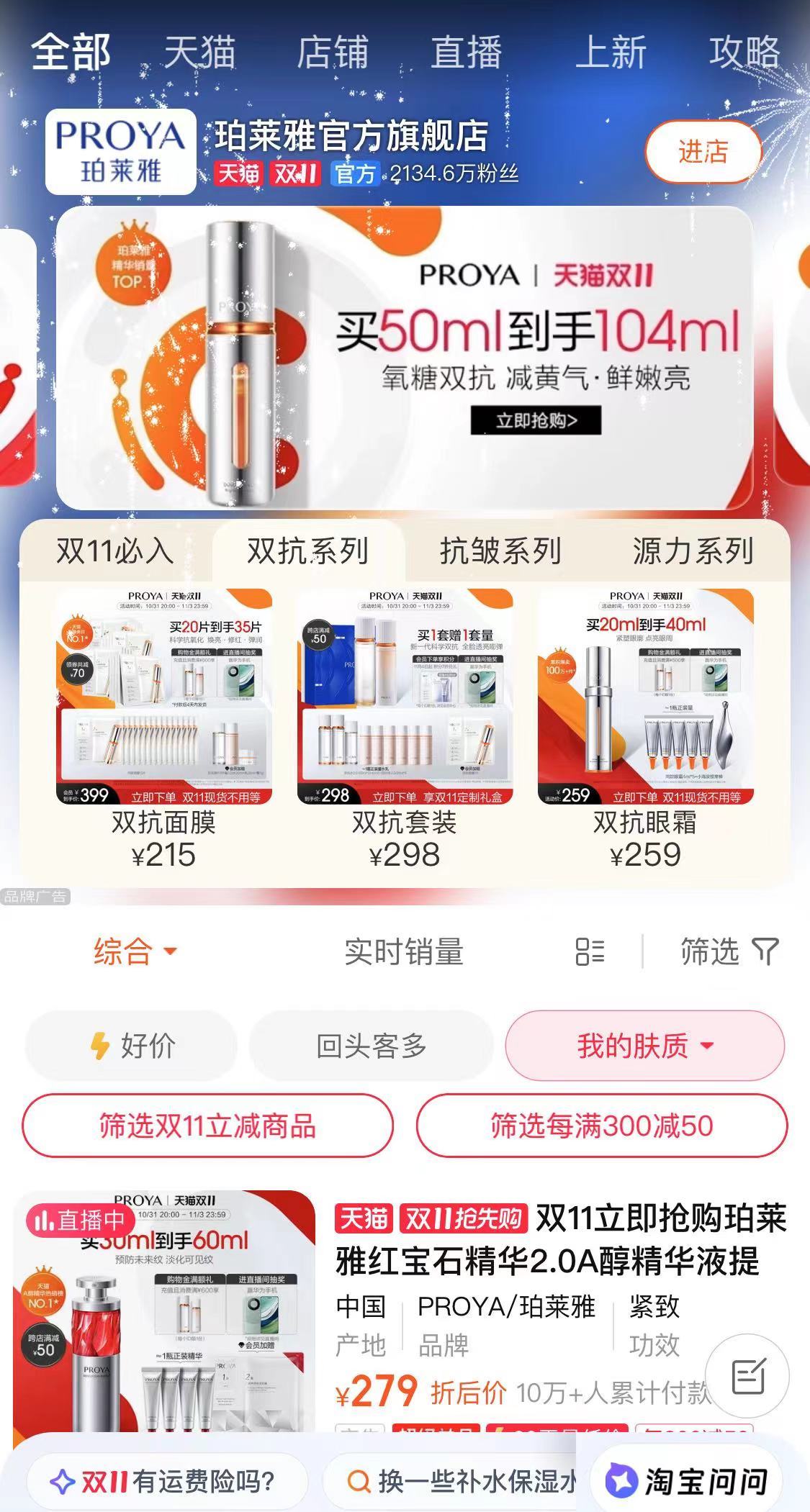Select the 上新 tab
Screen dimensions: 810x1512
tap(611, 53)
